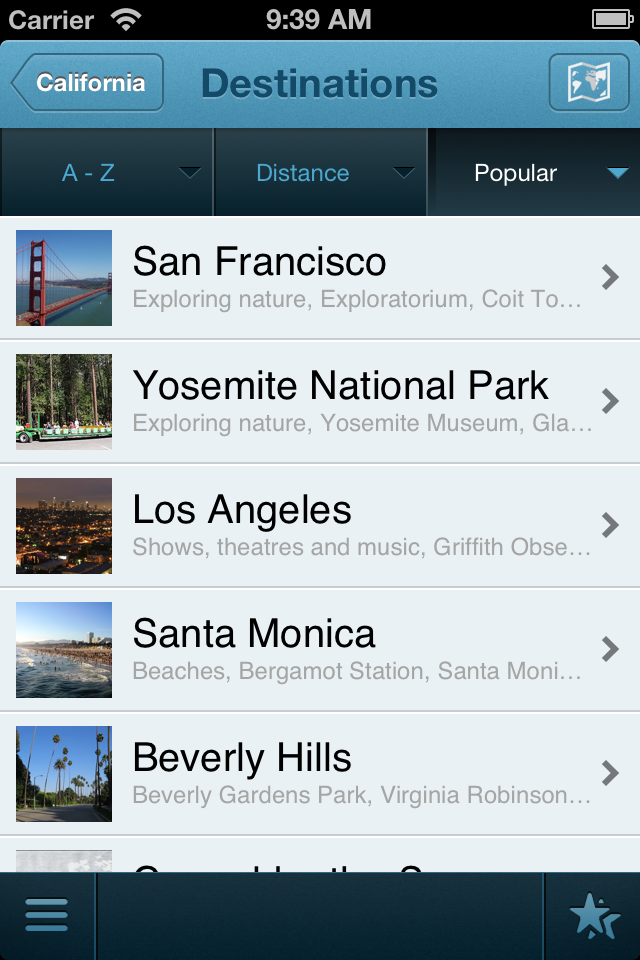The height and width of the screenshot is (960, 640).
Task: Go back to California
Action: 88,83
